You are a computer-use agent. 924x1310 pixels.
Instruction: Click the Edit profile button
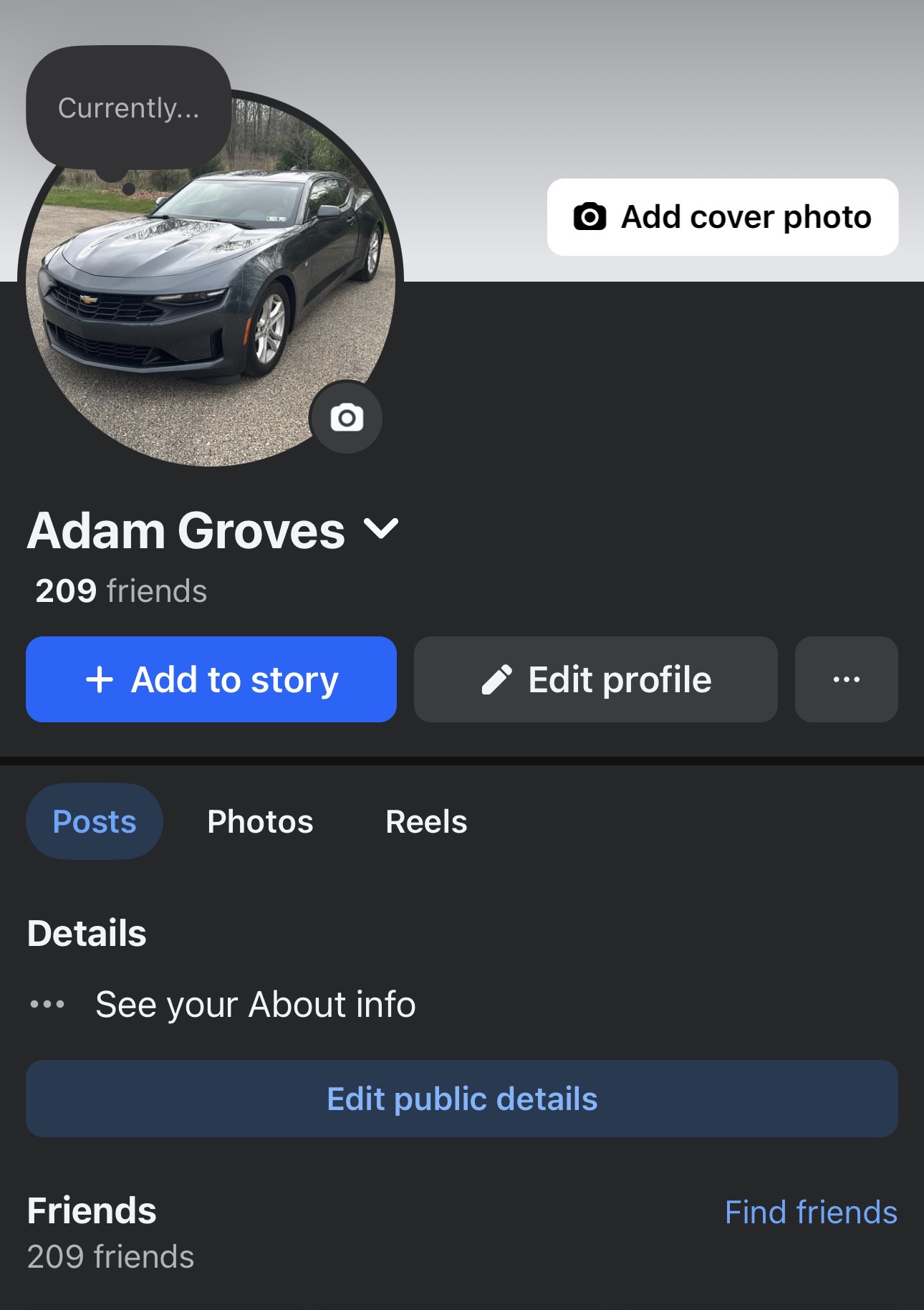(595, 679)
